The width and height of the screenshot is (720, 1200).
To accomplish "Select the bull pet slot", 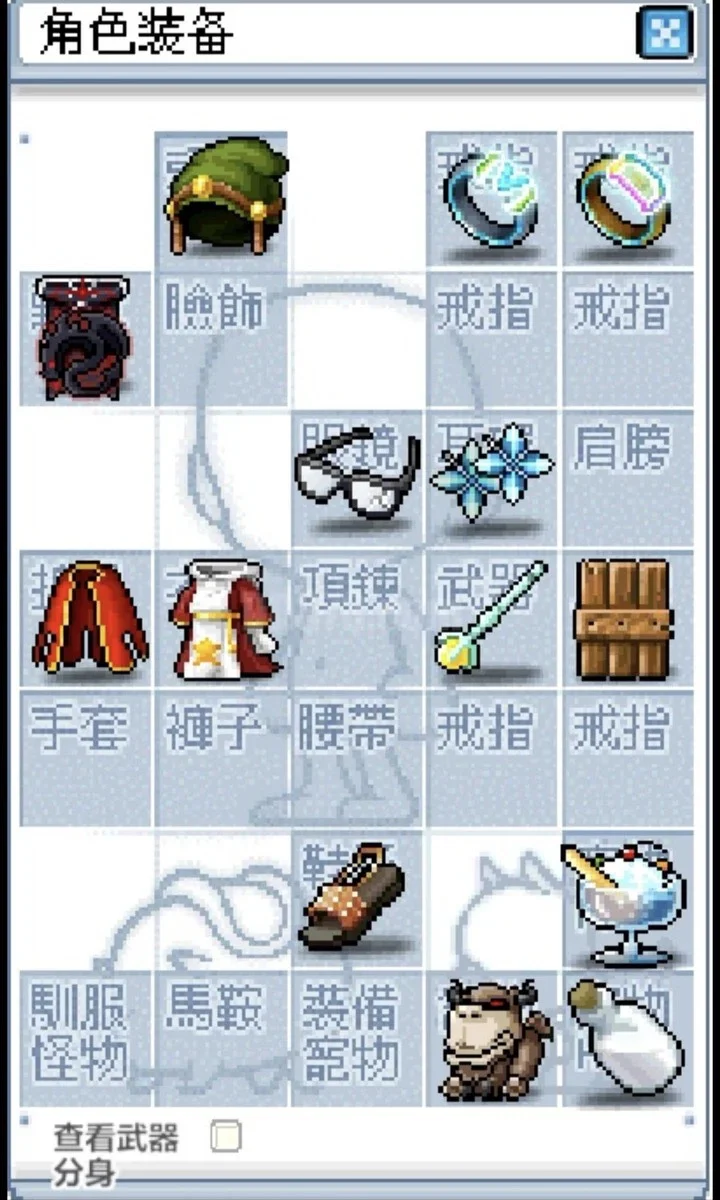I will tap(491, 1038).
